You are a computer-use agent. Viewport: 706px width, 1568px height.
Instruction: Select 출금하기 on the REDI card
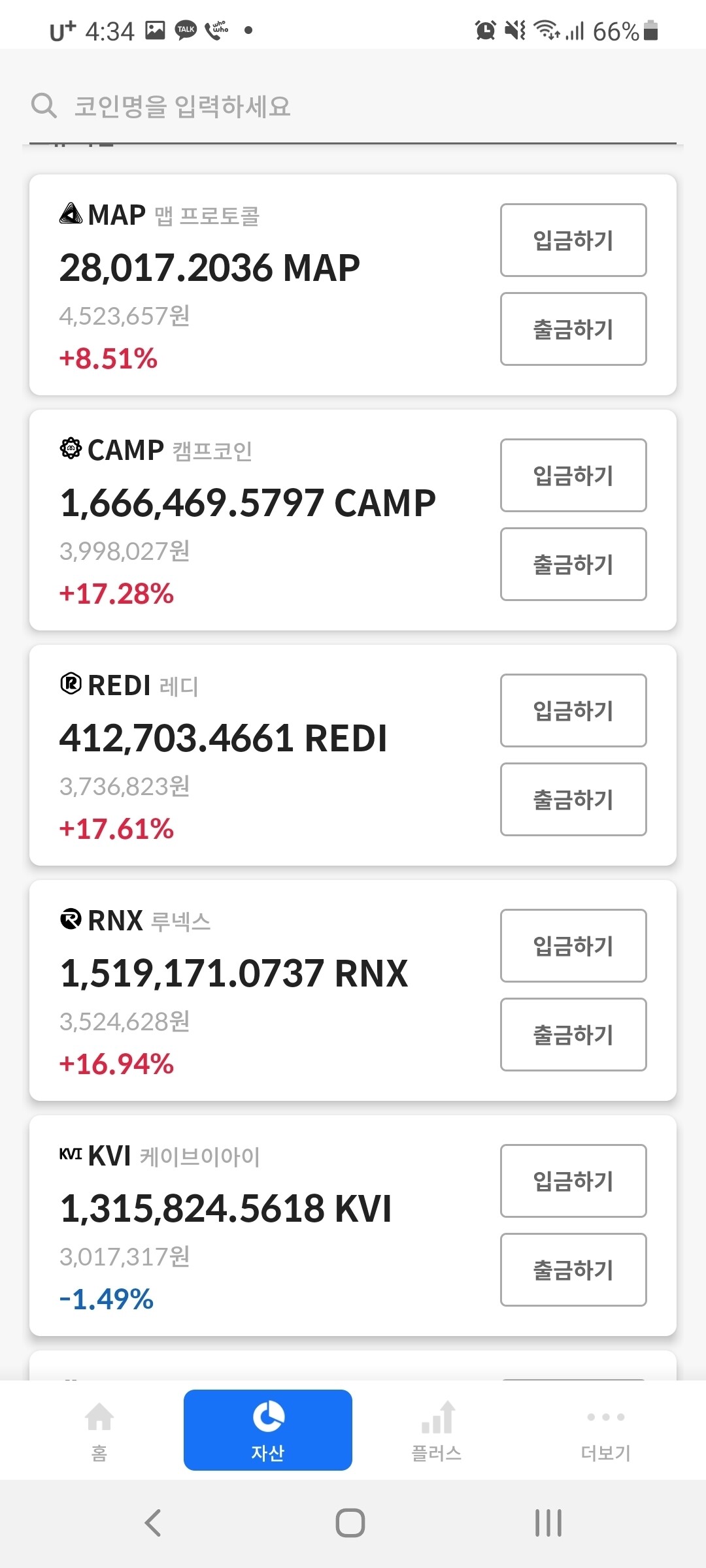(x=573, y=800)
